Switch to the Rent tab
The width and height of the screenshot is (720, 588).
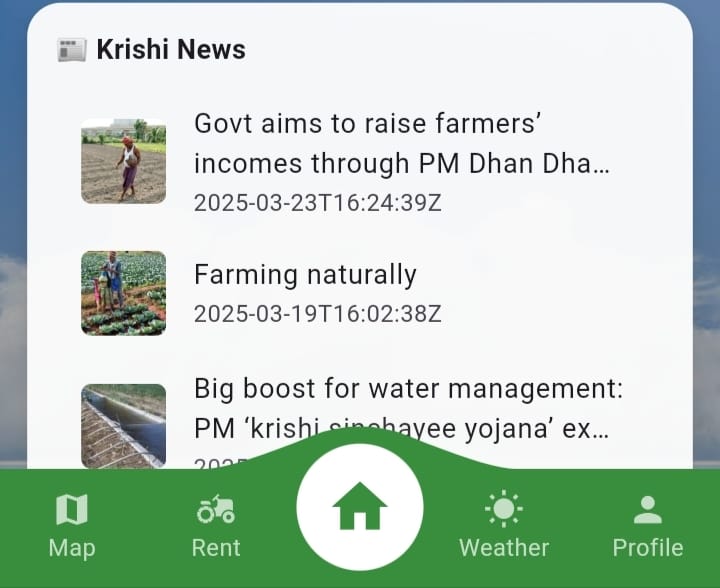click(216, 525)
